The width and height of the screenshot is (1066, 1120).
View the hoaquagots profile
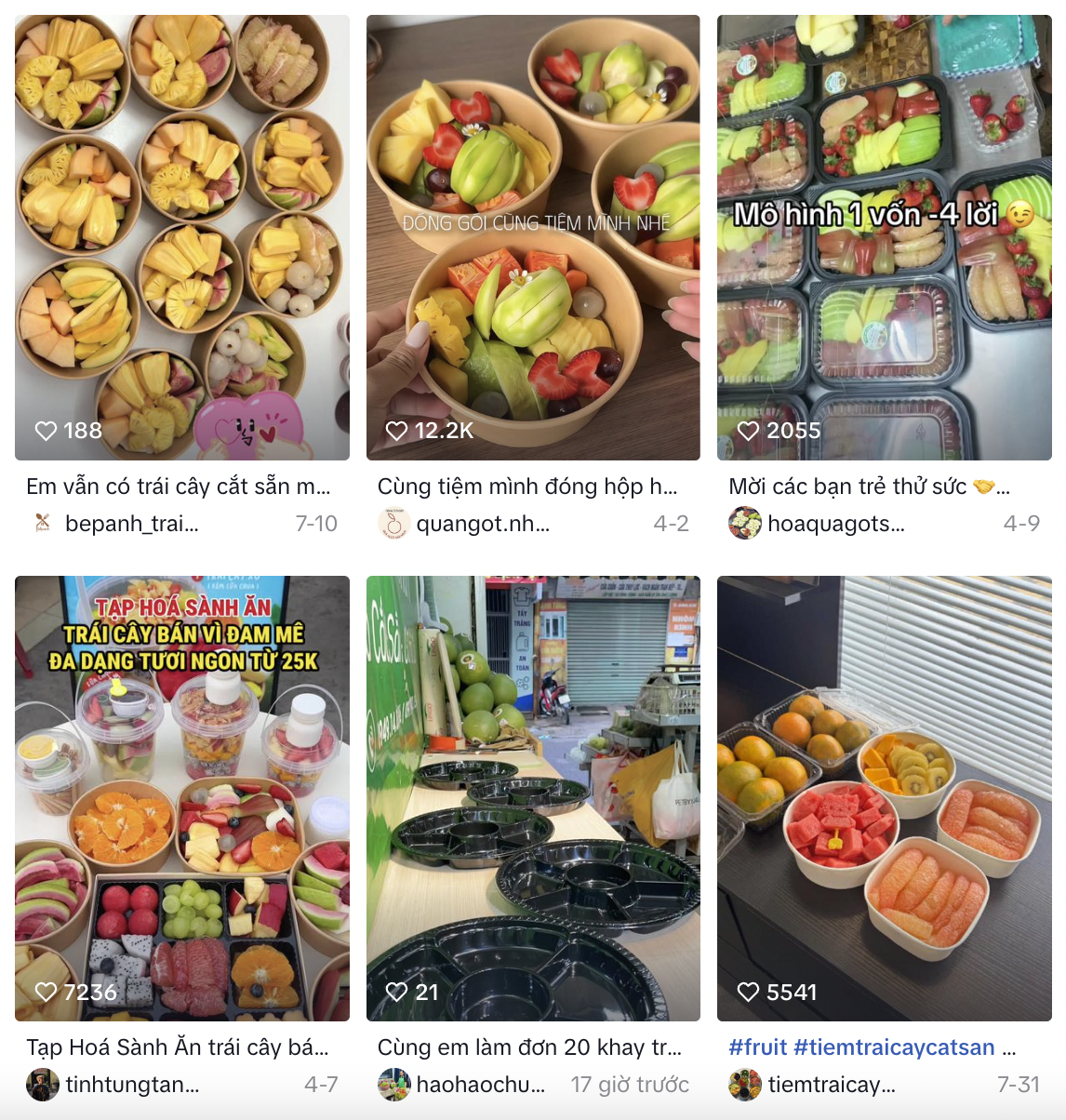(x=834, y=524)
